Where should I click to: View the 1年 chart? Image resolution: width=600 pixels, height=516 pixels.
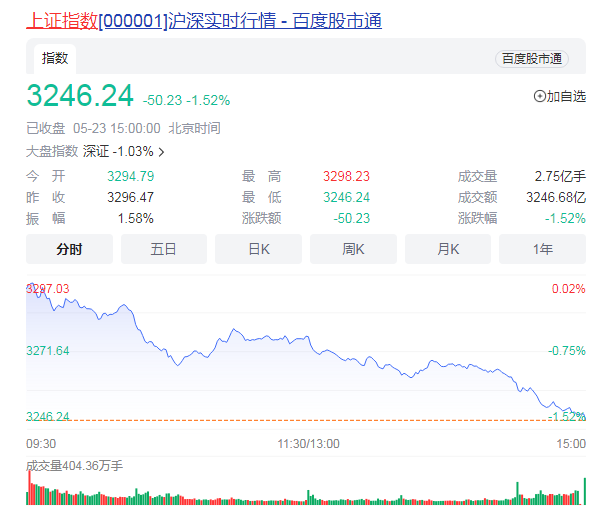pyautogui.click(x=542, y=249)
